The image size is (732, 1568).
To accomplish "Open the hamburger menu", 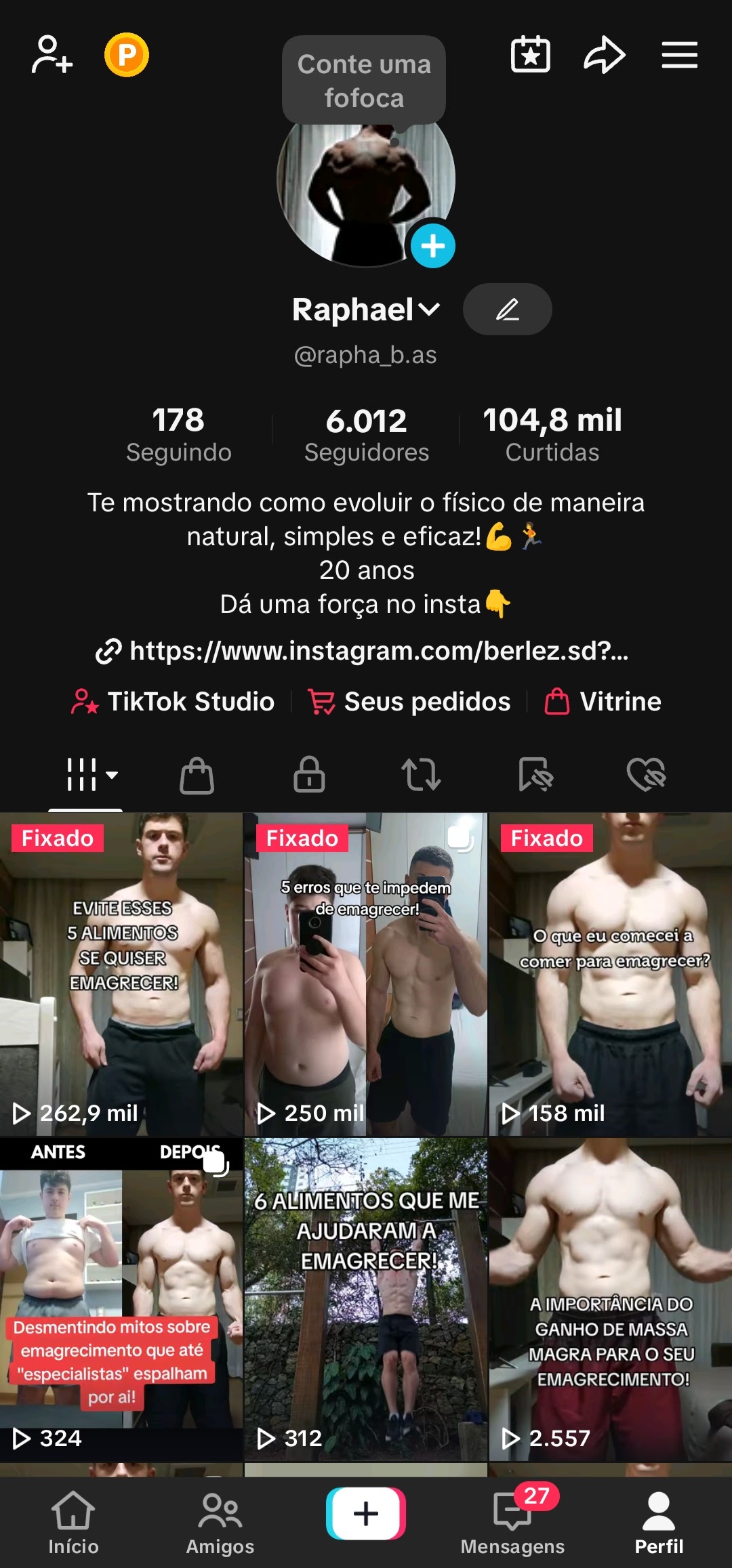I will (x=679, y=55).
